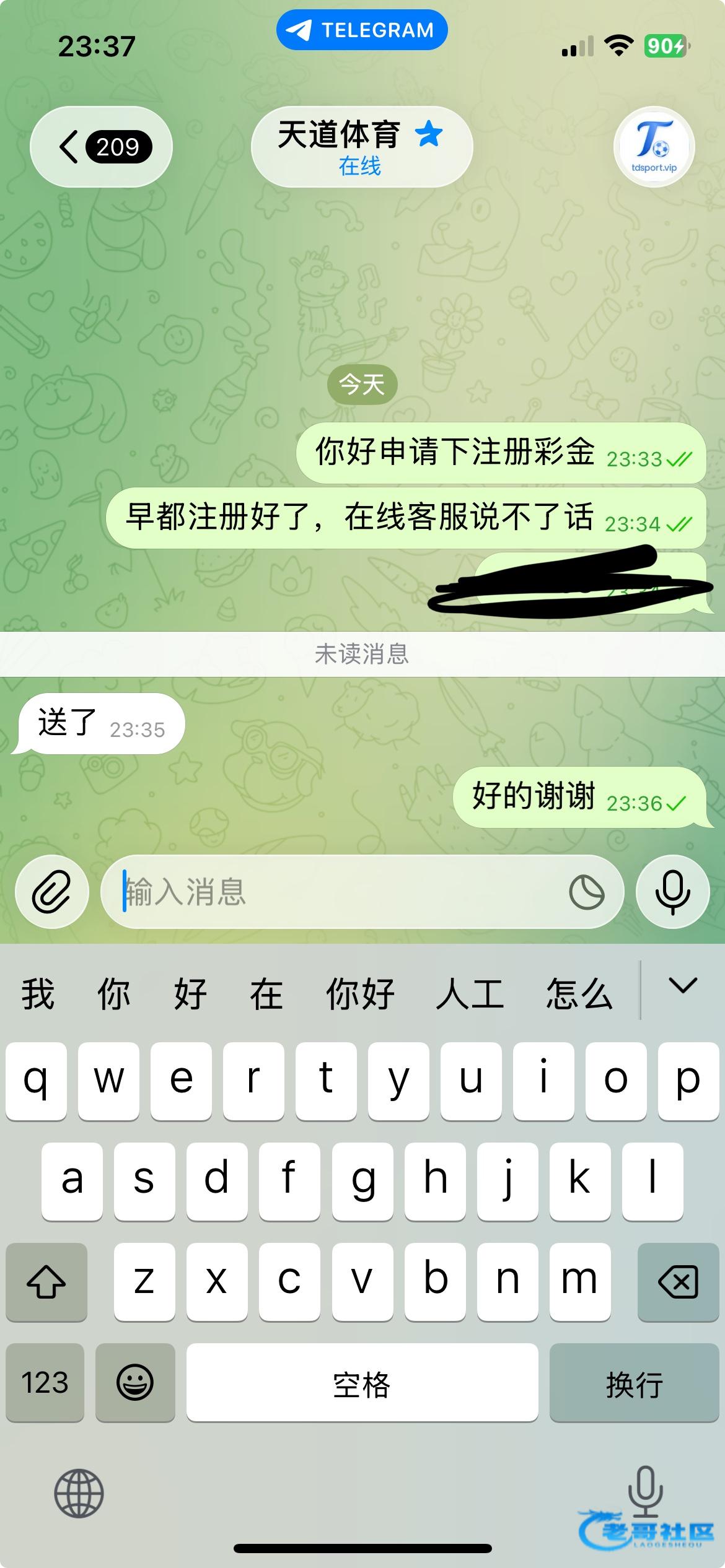Open the tdsport.vip profile avatar
725x1568 pixels.
pyautogui.click(x=654, y=147)
